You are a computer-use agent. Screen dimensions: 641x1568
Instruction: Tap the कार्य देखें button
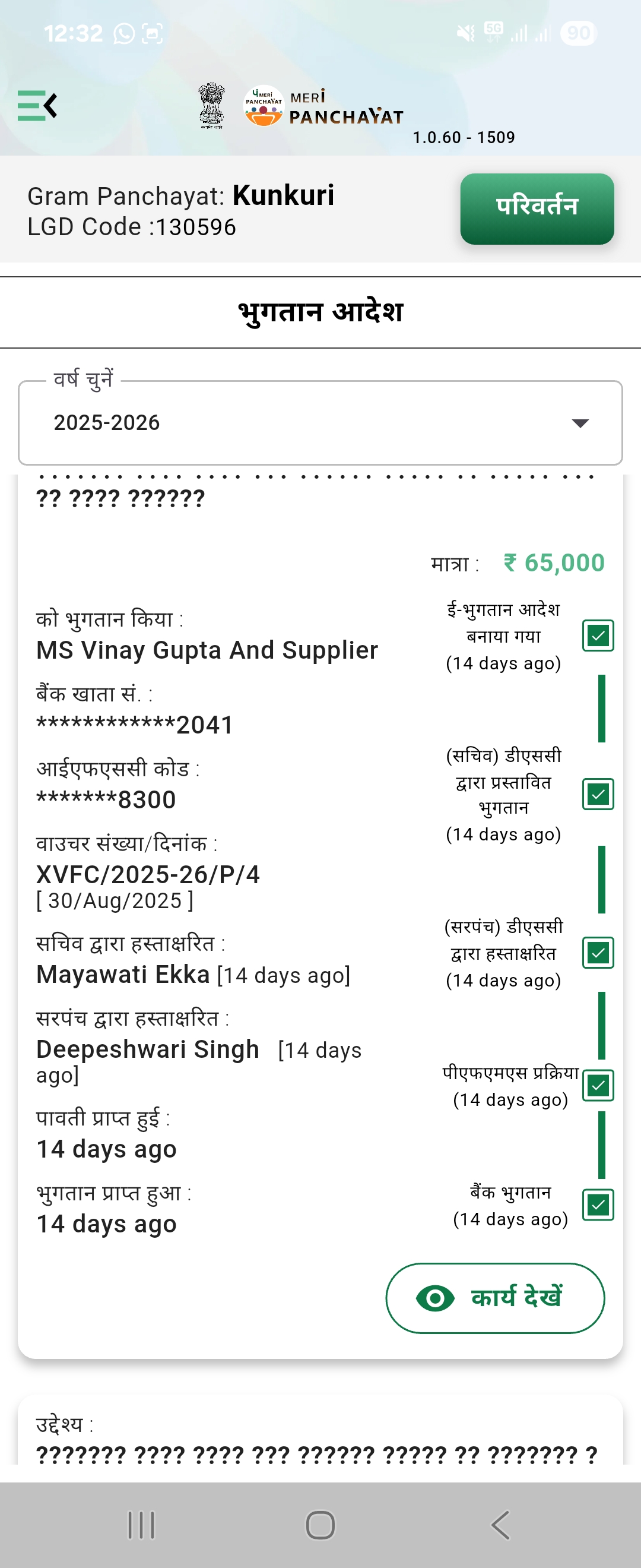coord(494,1298)
